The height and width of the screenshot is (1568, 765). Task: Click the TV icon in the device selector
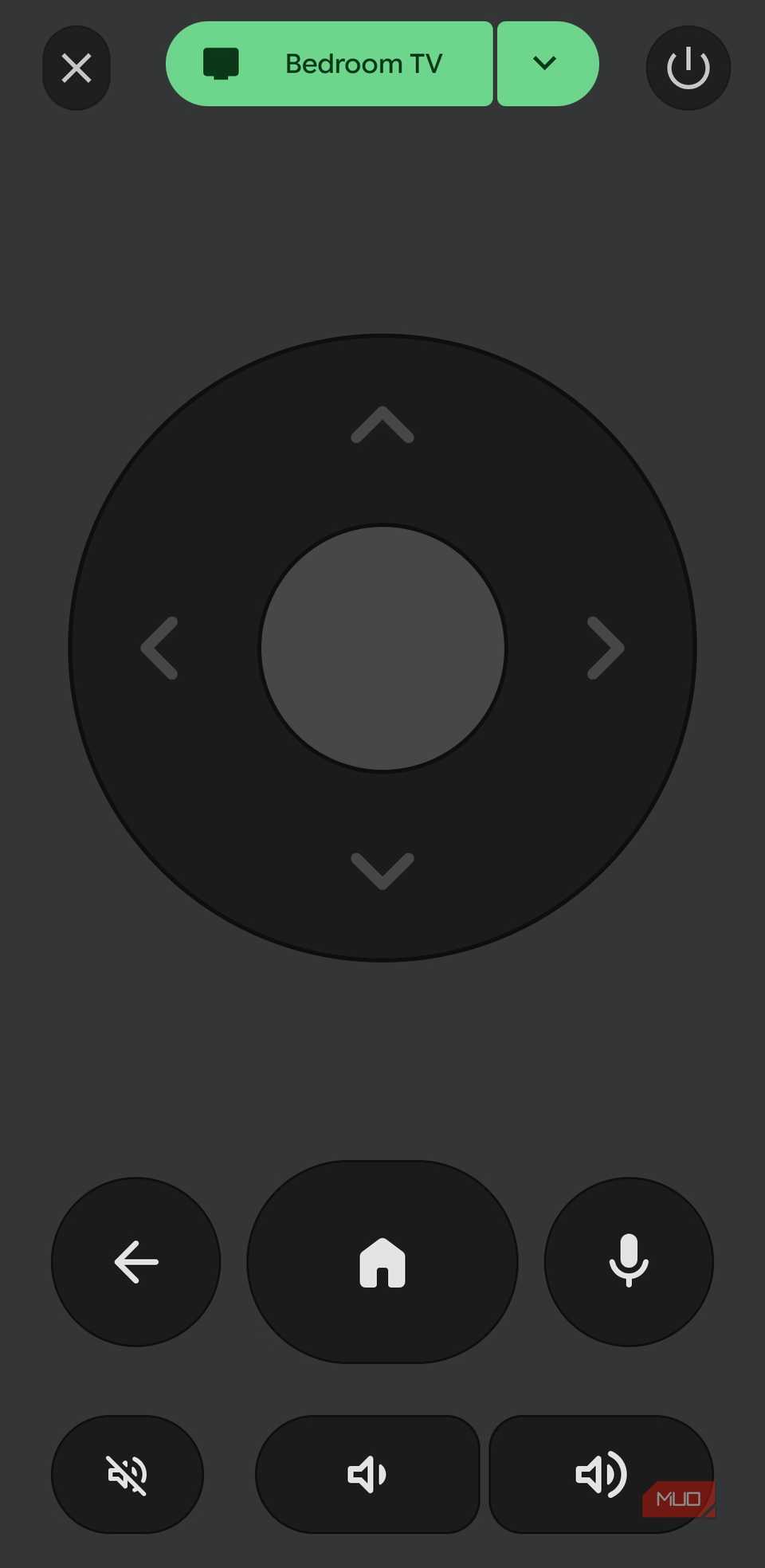tap(222, 63)
